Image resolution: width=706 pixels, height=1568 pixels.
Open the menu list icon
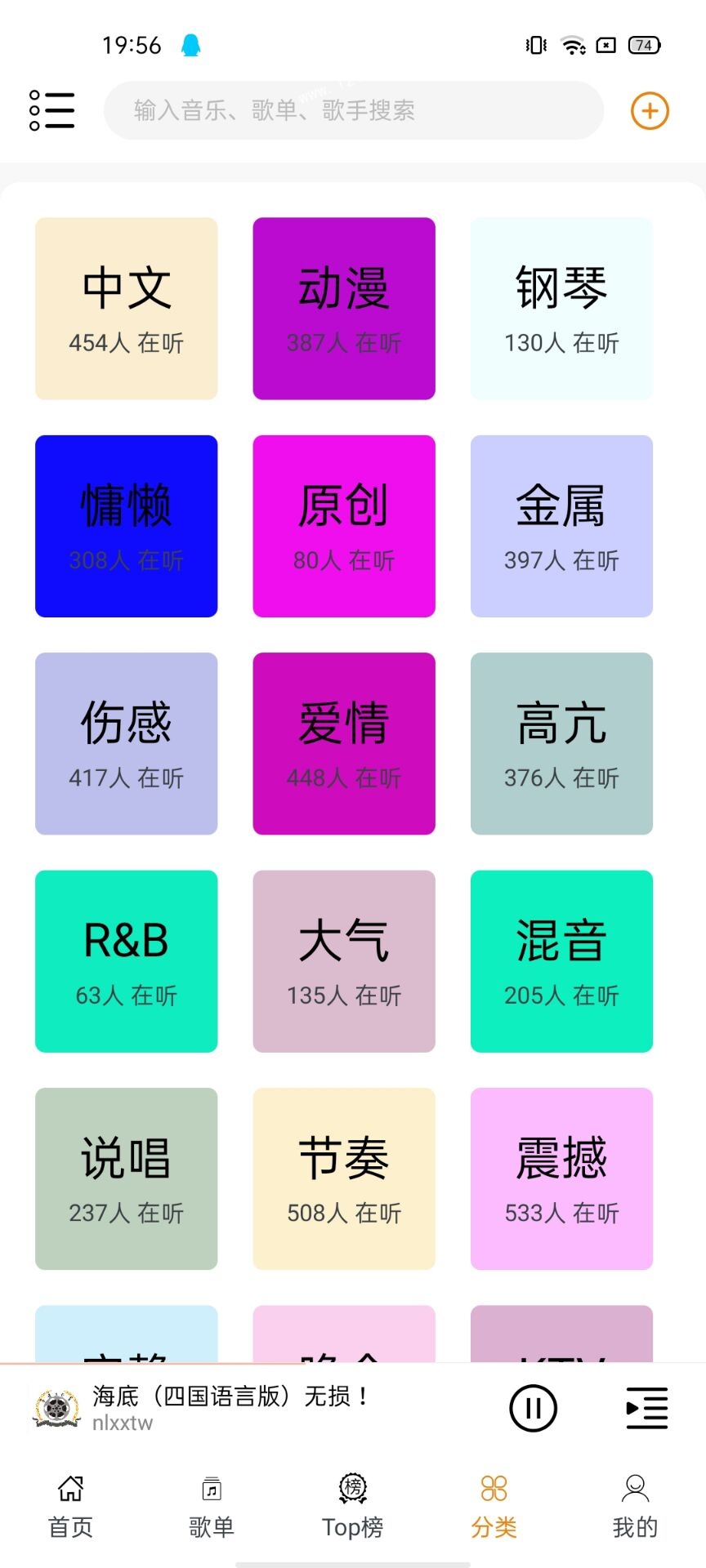(x=52, y=110)
